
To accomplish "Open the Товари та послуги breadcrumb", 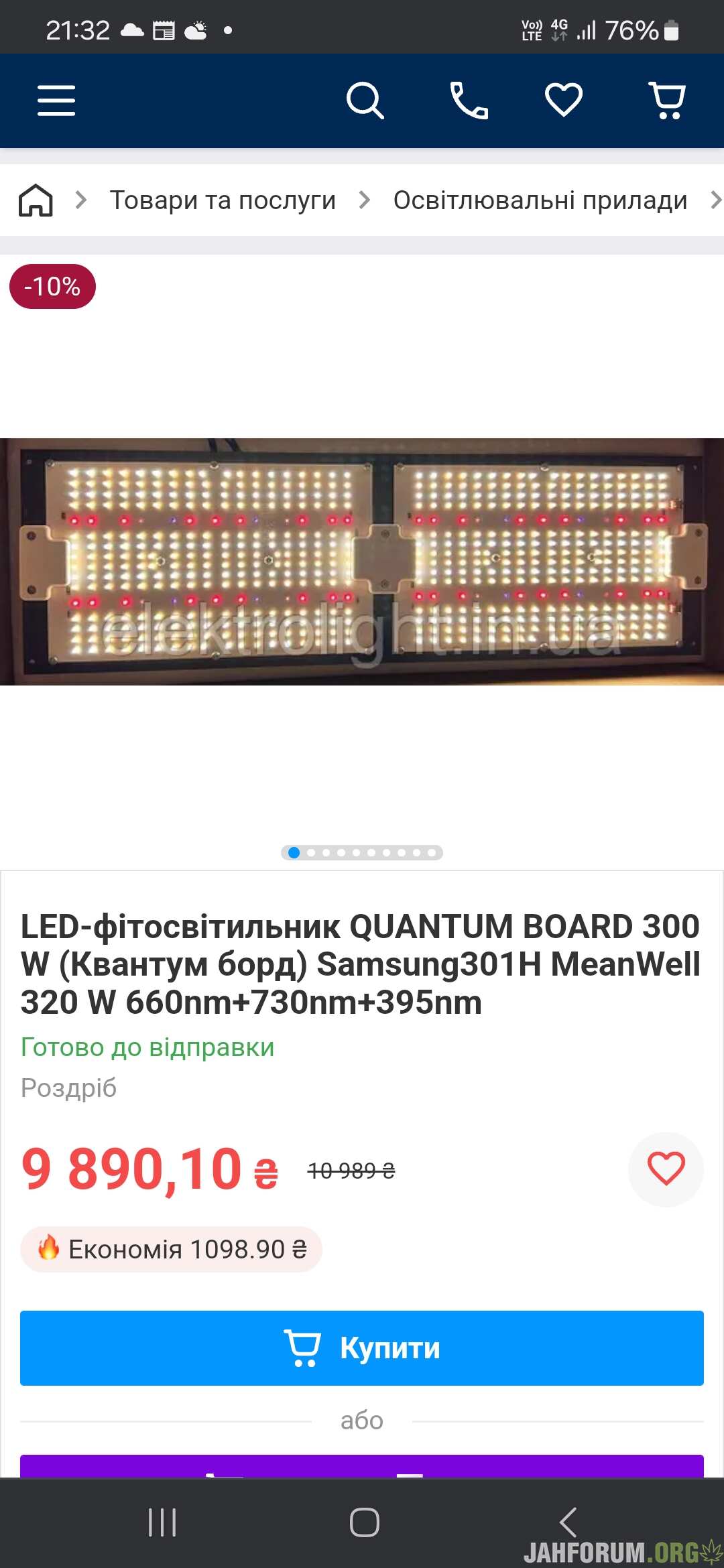I will (223, 200).
